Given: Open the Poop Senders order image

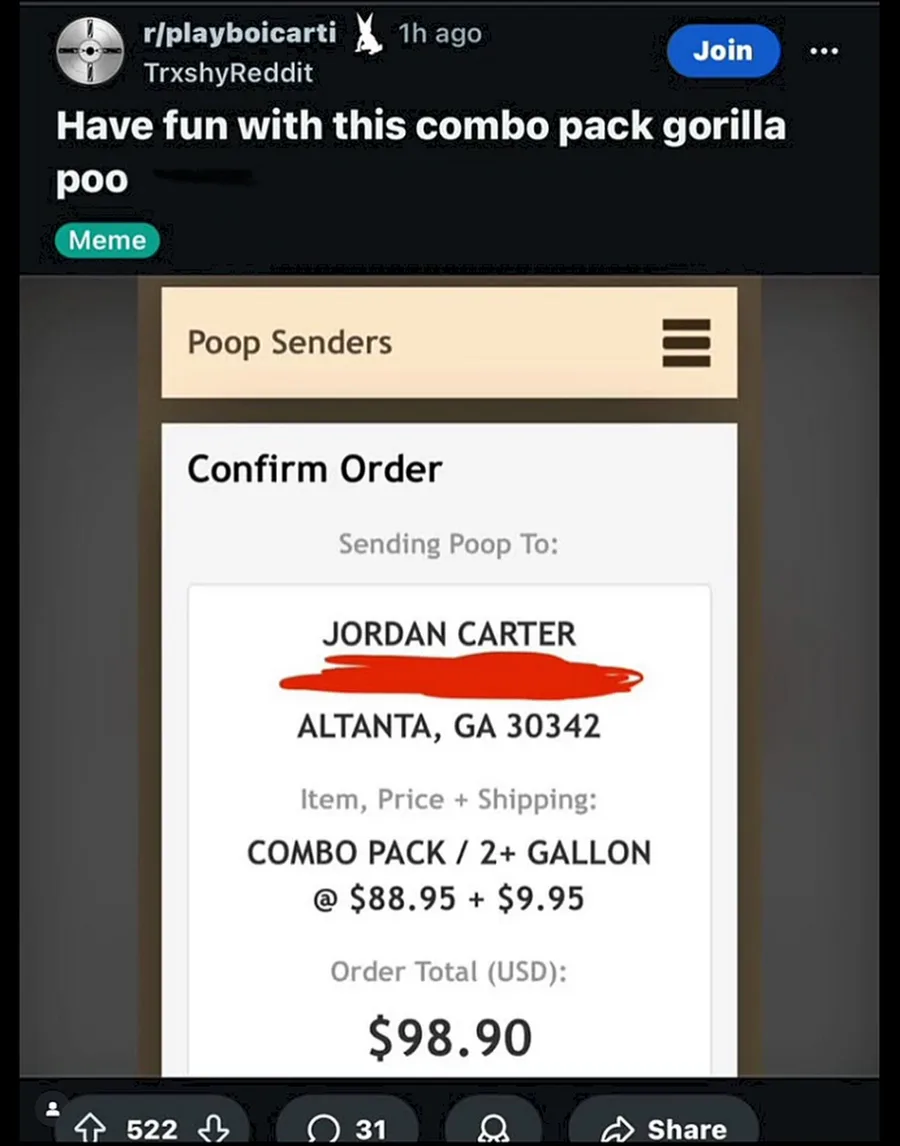Looking at the screenshot, I should coord(449,680).
